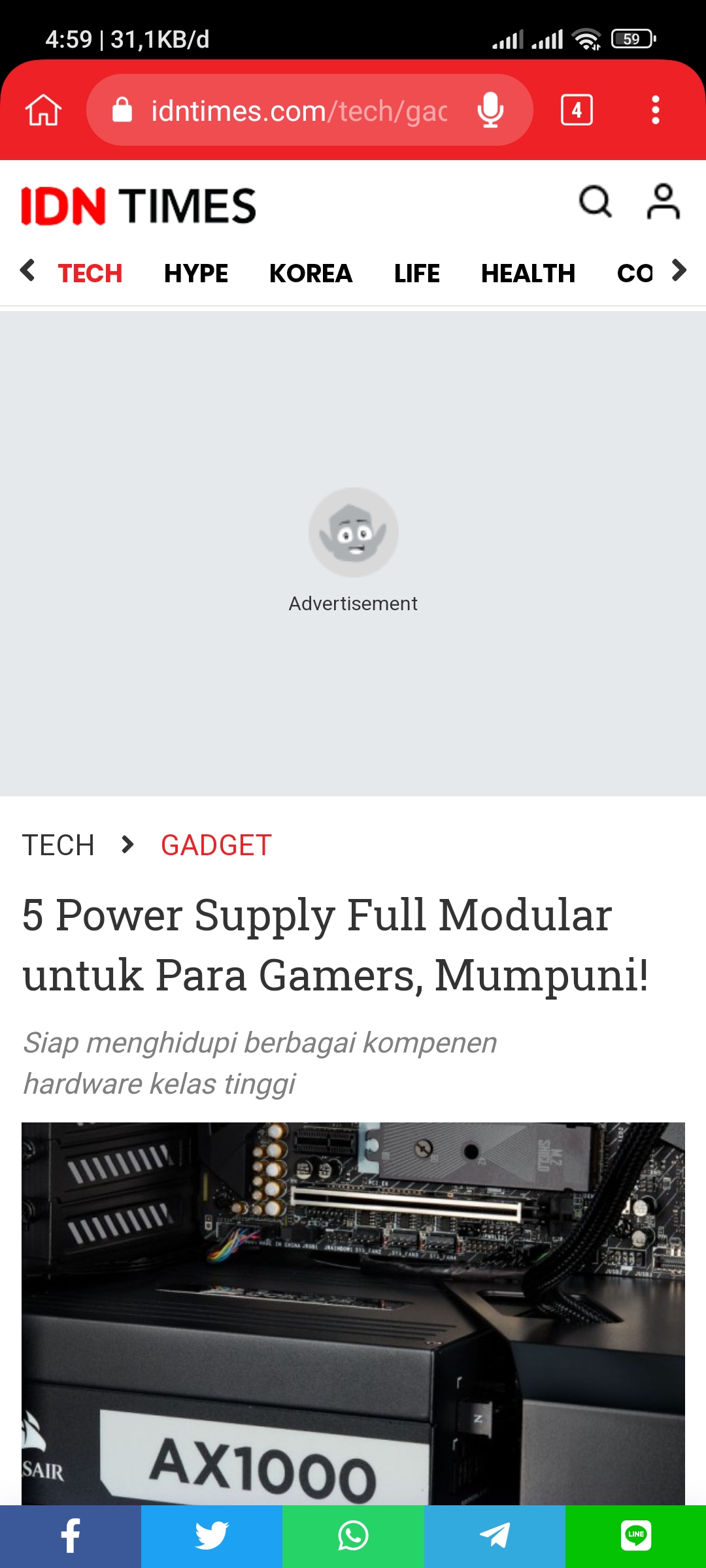The image size is (706, 1568).
Task: Share article on Facebook
Action: point(70,1535)
